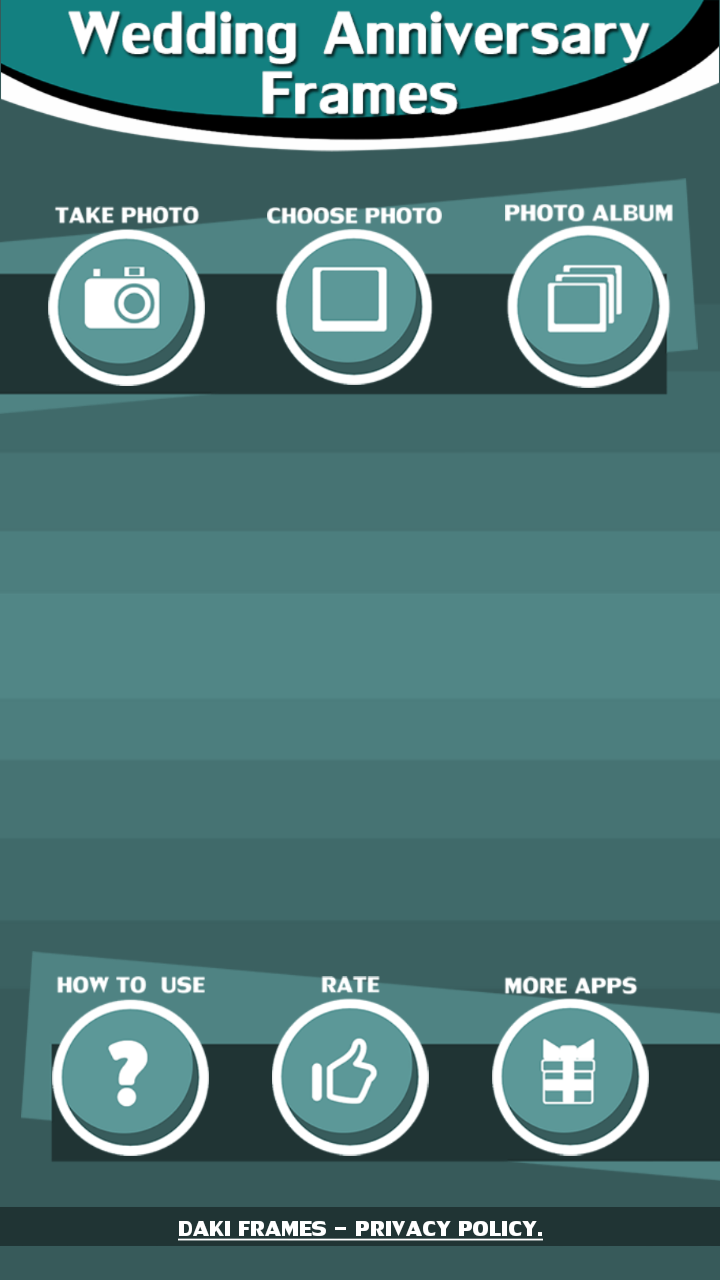Open the How To Use help

tap(130, 1077)
